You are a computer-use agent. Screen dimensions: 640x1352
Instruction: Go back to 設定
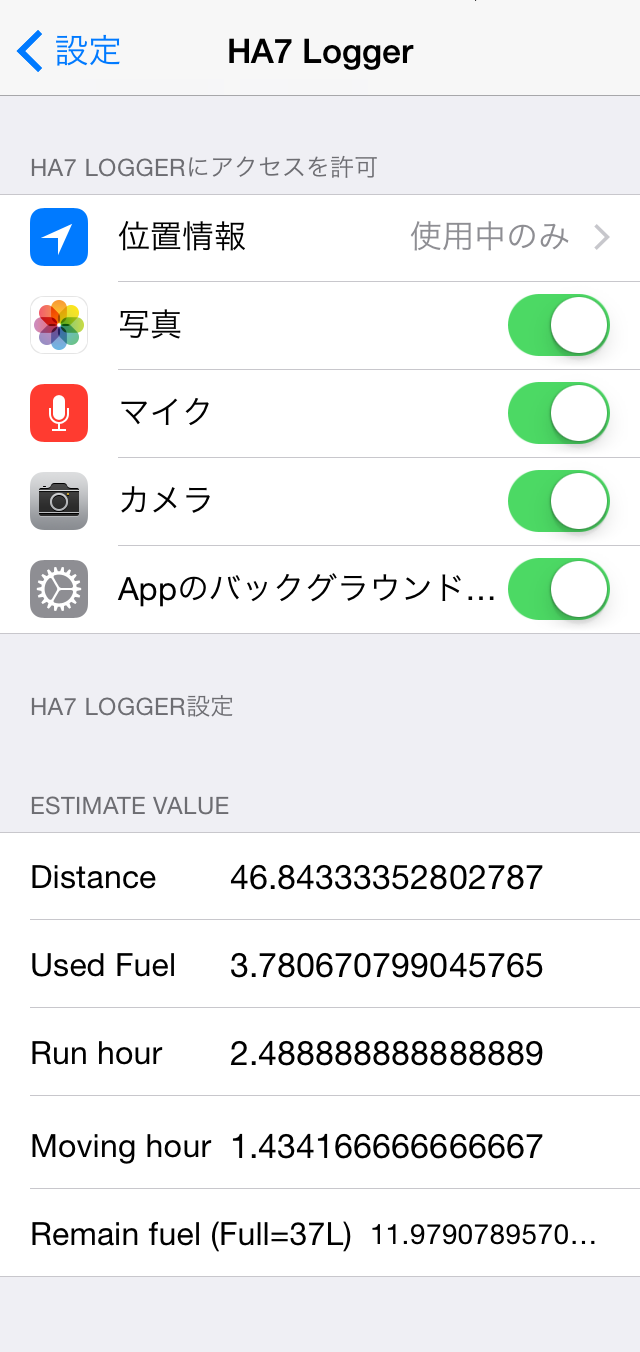tap(69, 50)
